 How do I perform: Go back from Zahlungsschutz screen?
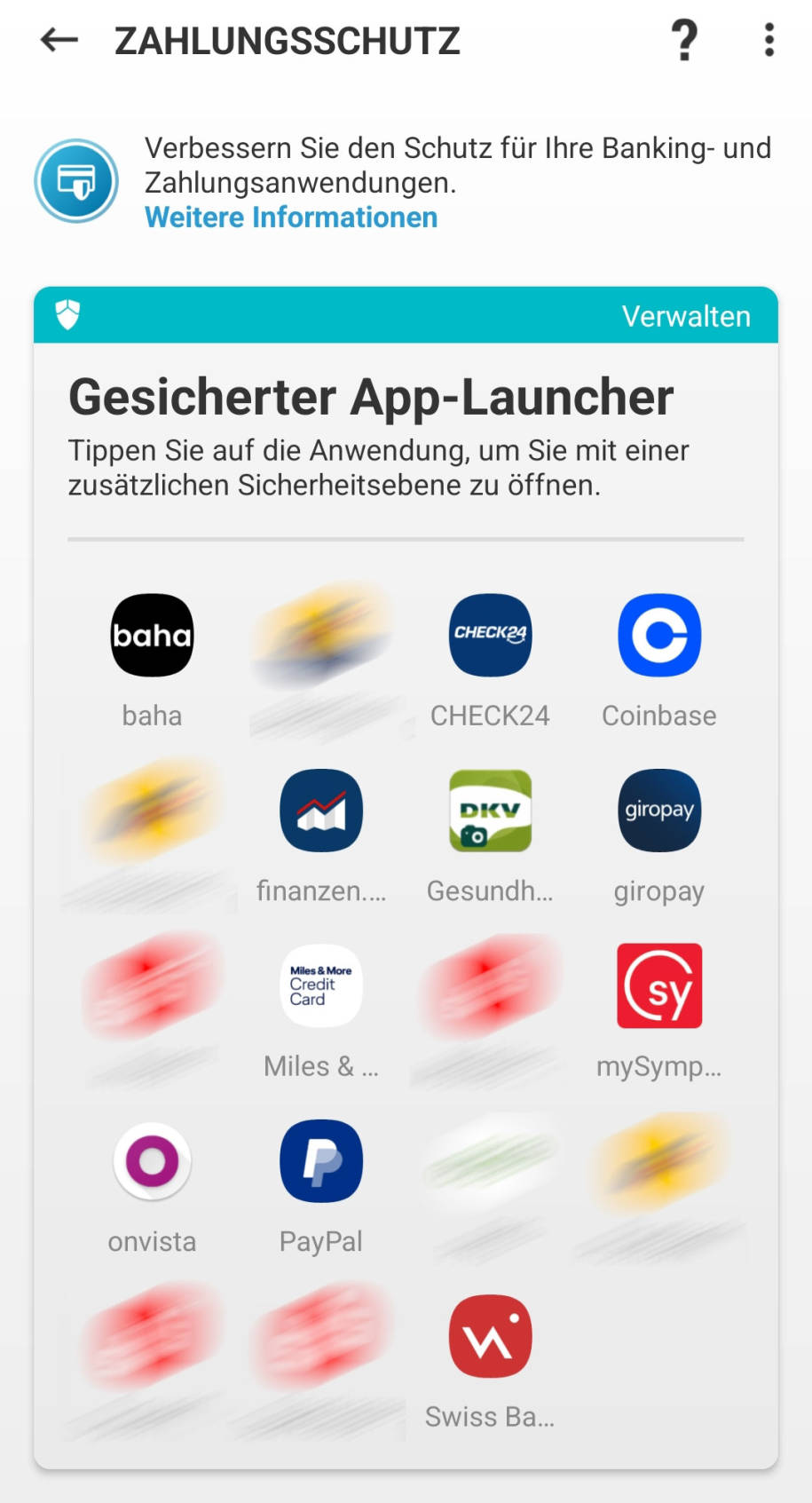pyautogui.click(x=59, y=40)
